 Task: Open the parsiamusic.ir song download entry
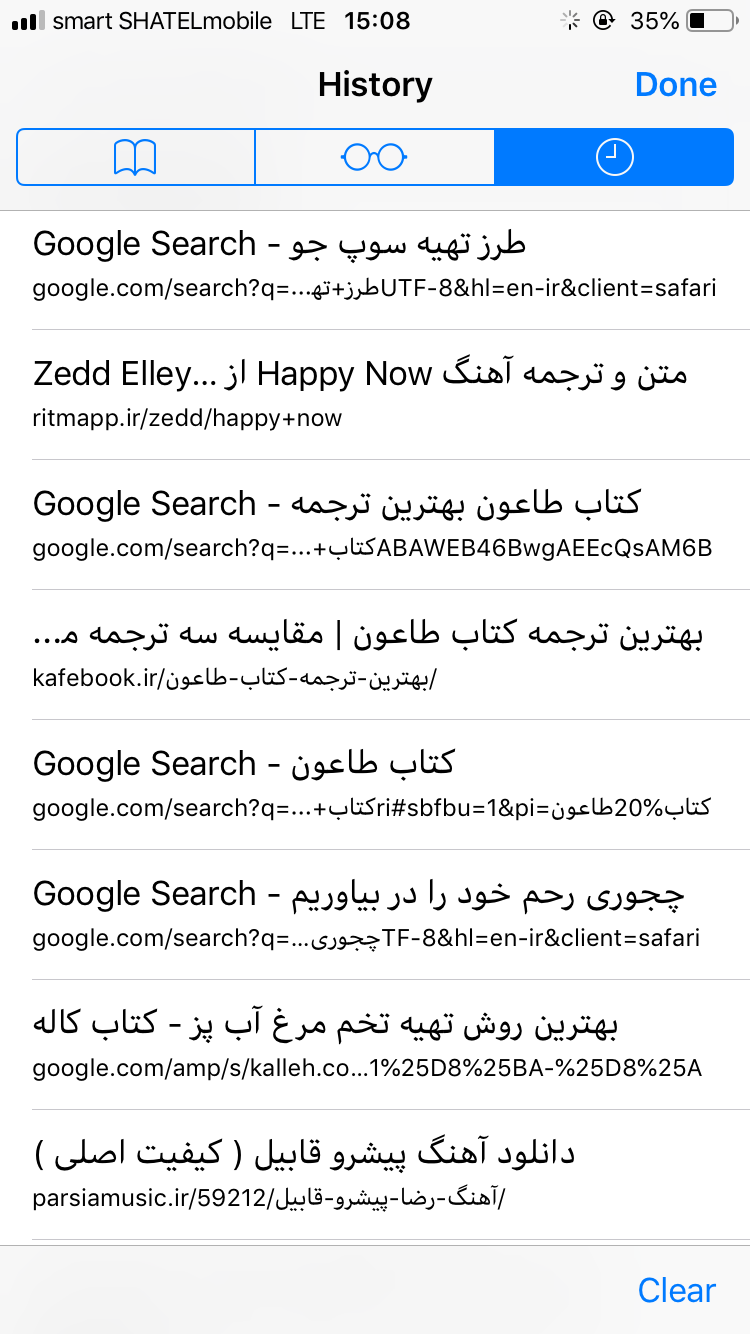375,1175
